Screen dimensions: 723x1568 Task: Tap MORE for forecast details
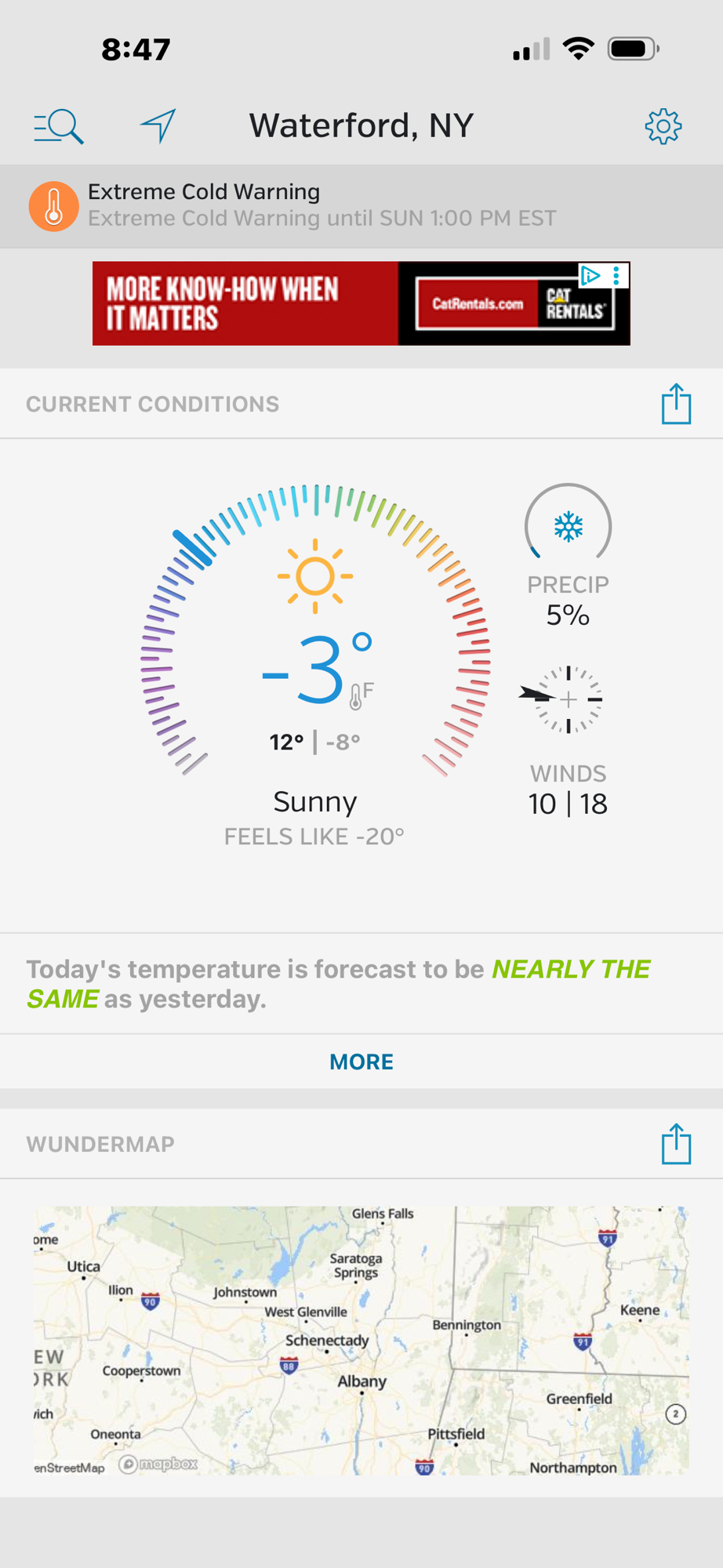pyautogui.click(x=361, y=1062)
